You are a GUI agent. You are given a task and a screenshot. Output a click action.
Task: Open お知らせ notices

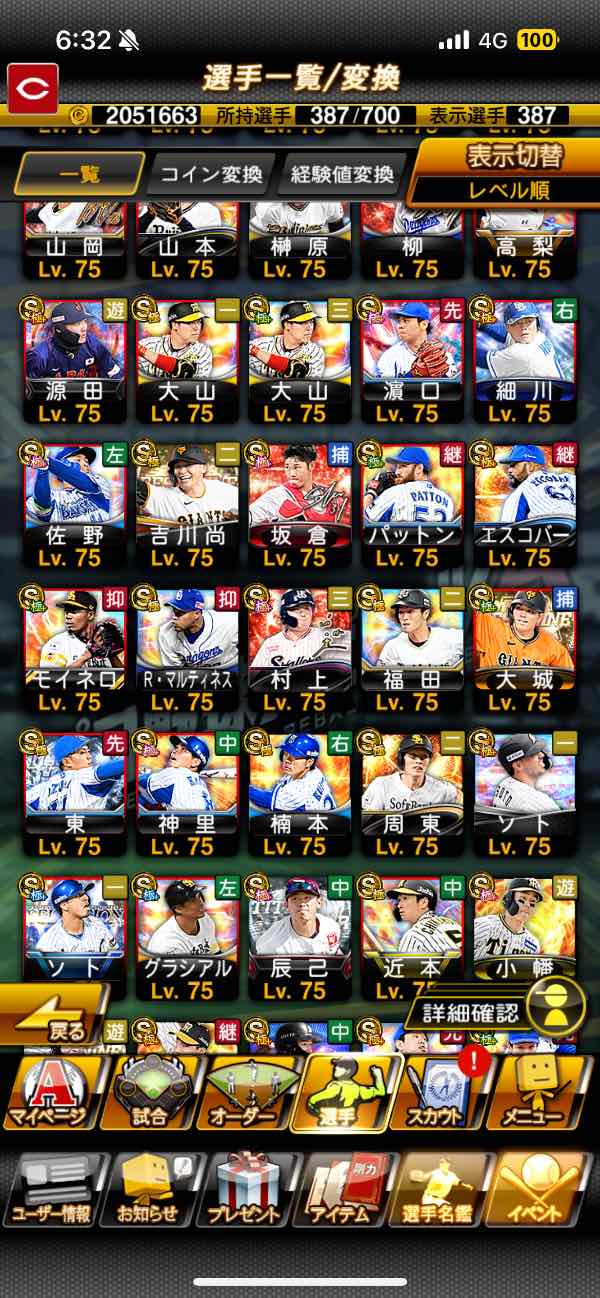click(150, 1190)
